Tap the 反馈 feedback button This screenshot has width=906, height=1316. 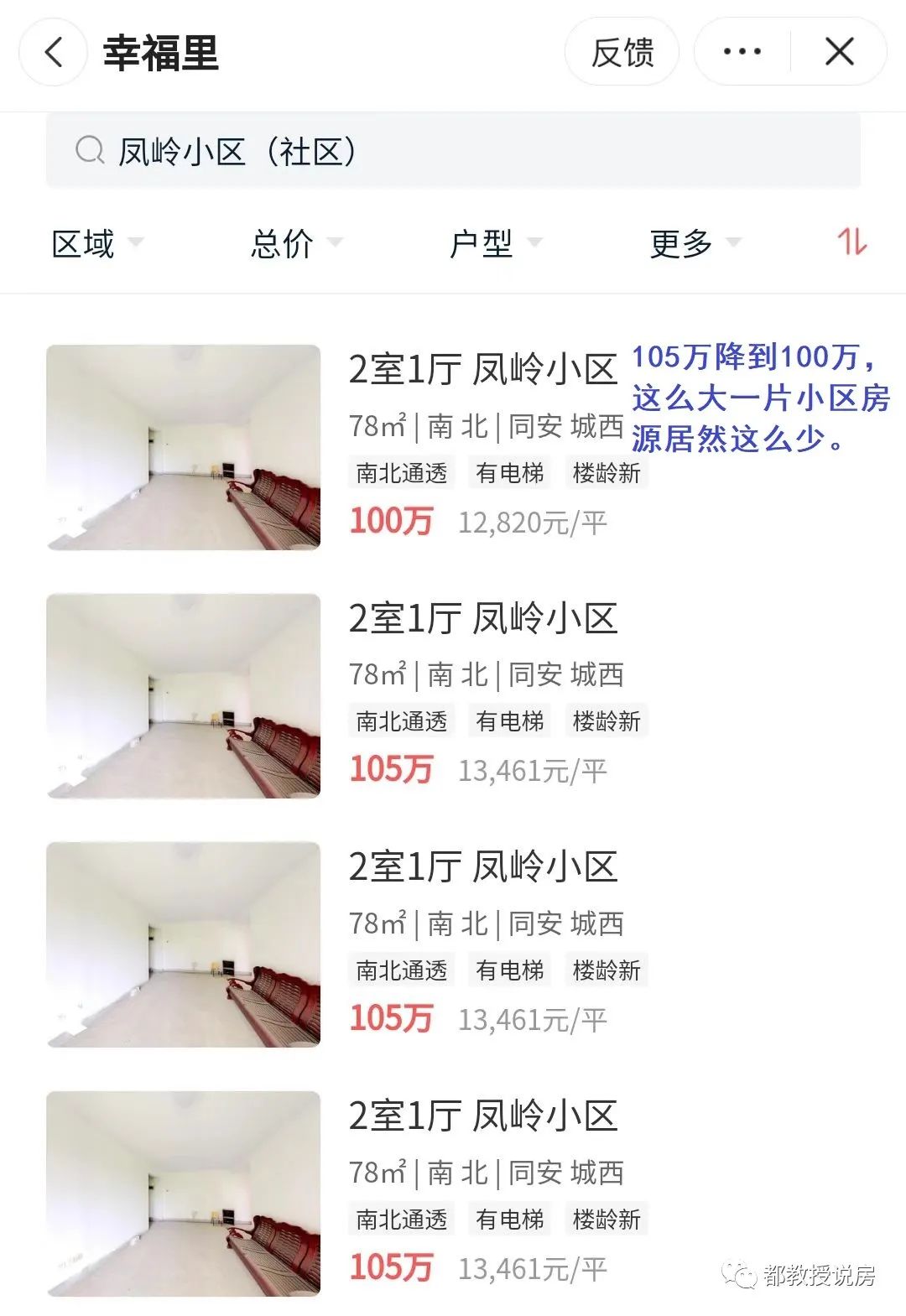(x=624, y=51)
